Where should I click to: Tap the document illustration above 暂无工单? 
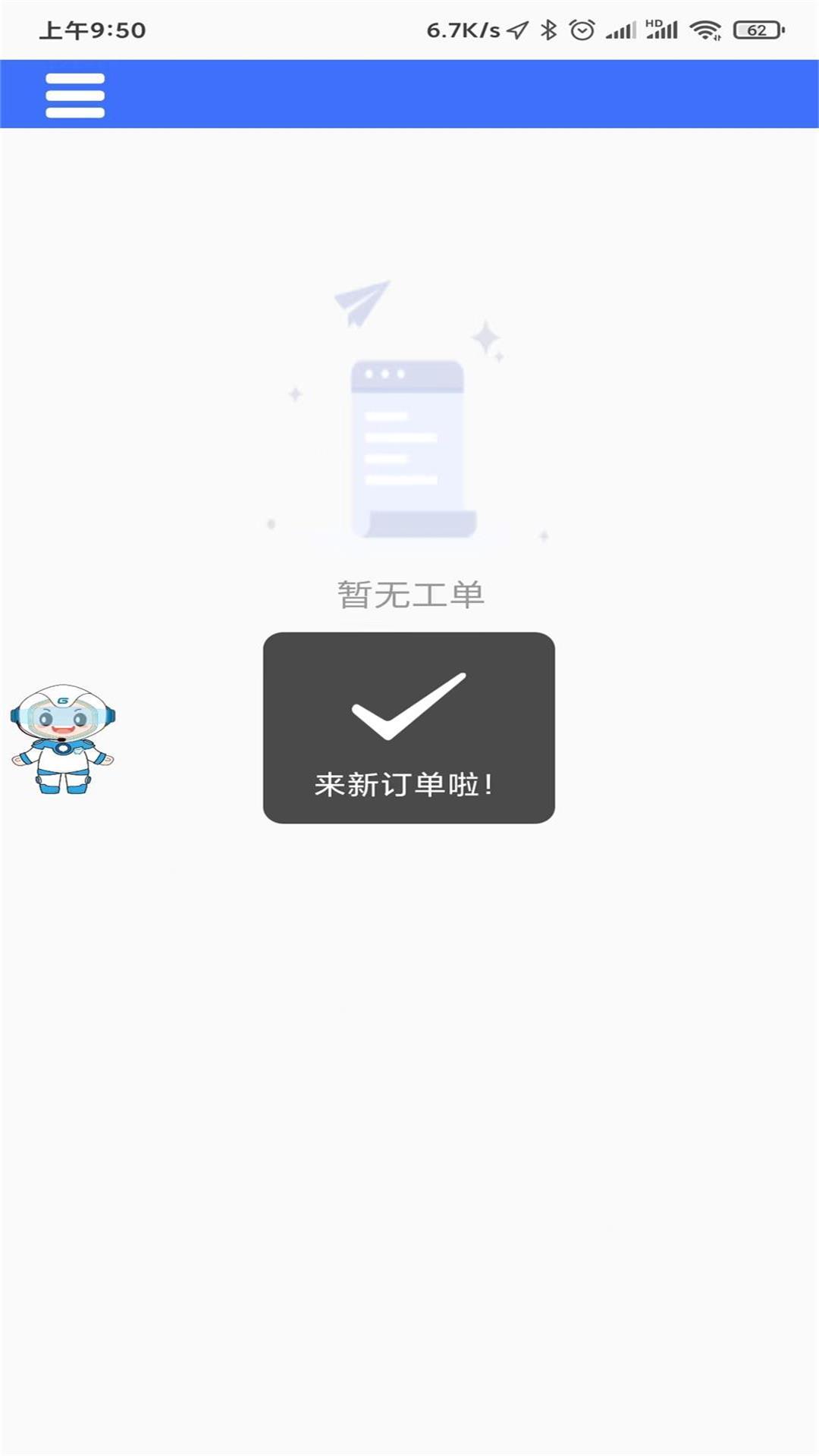[x=407, y=447]
